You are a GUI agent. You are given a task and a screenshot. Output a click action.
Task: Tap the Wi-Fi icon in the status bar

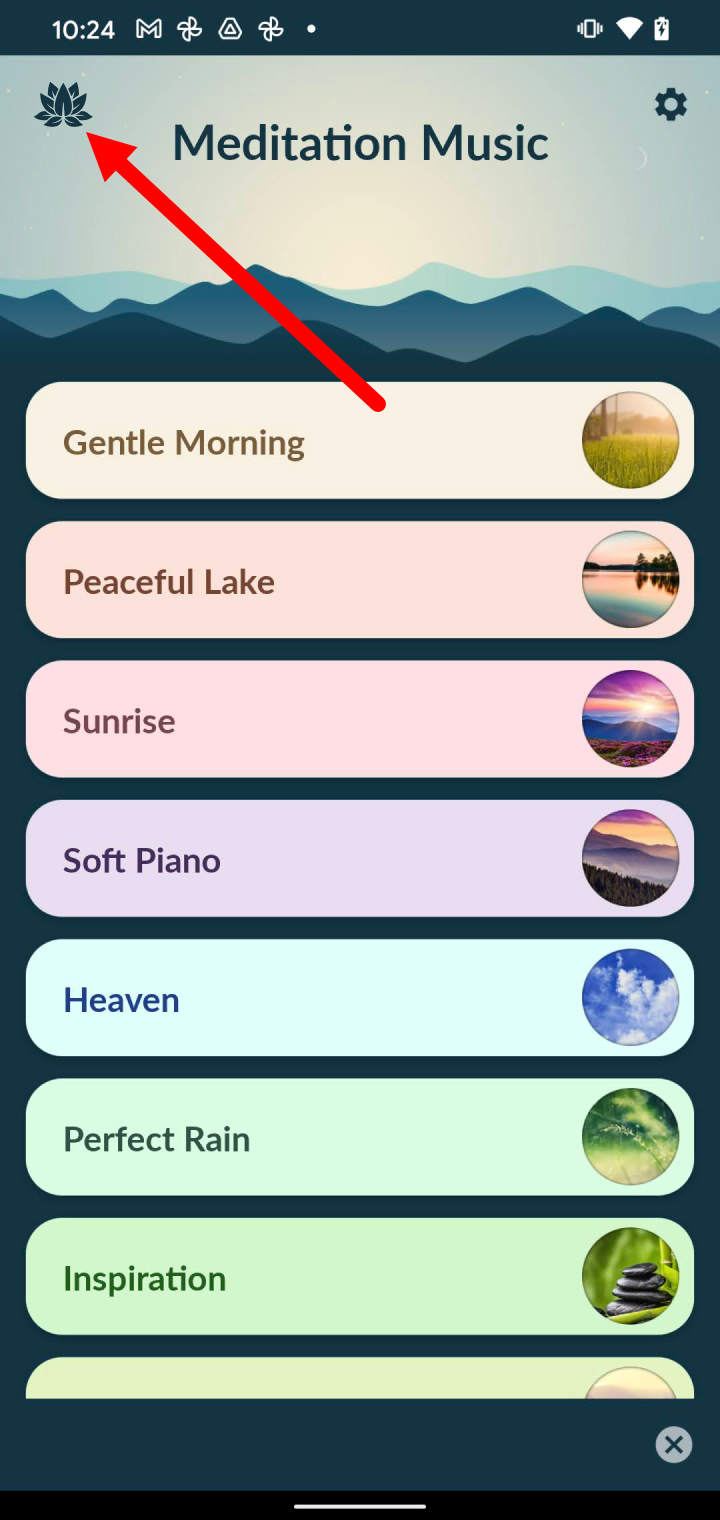(630, 28)
